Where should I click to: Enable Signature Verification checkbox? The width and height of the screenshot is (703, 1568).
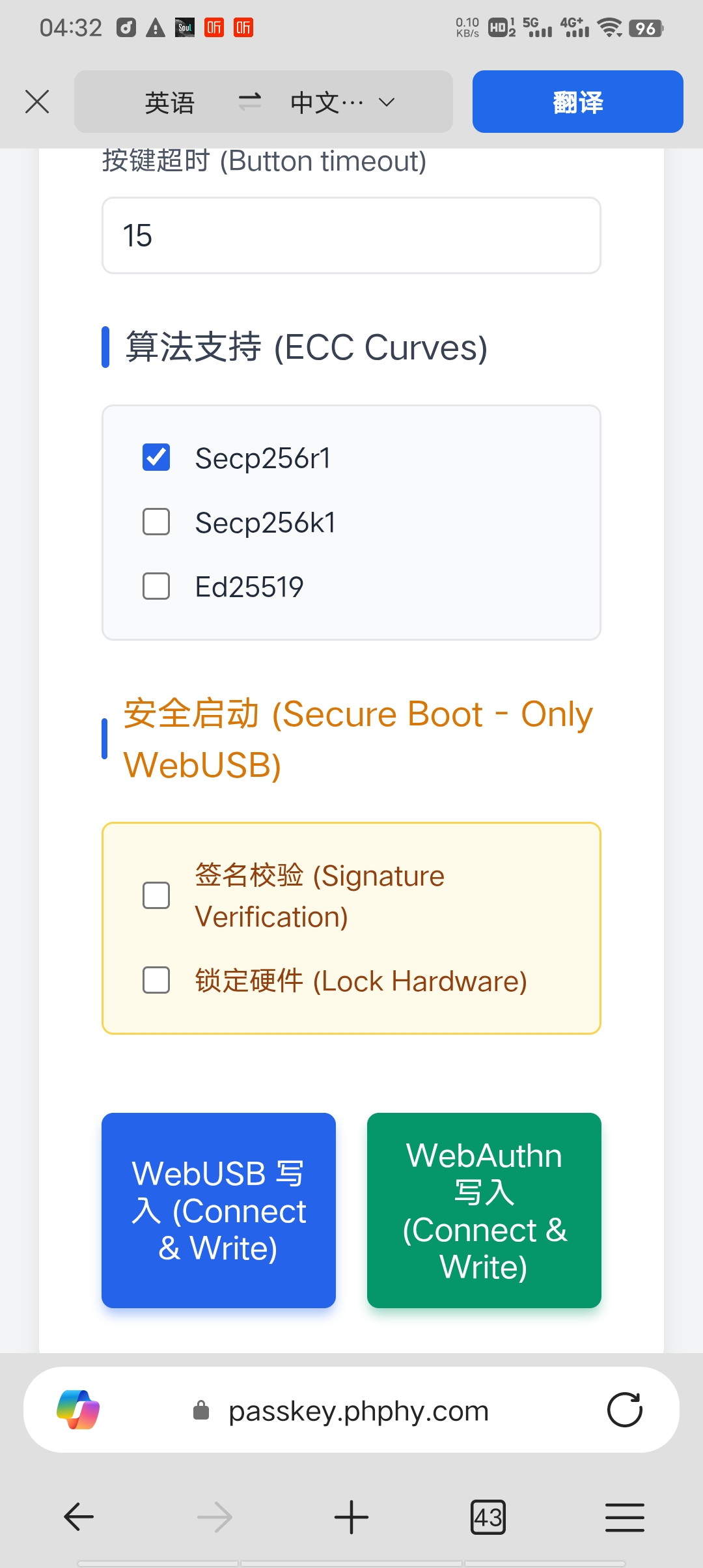point(156,895)
